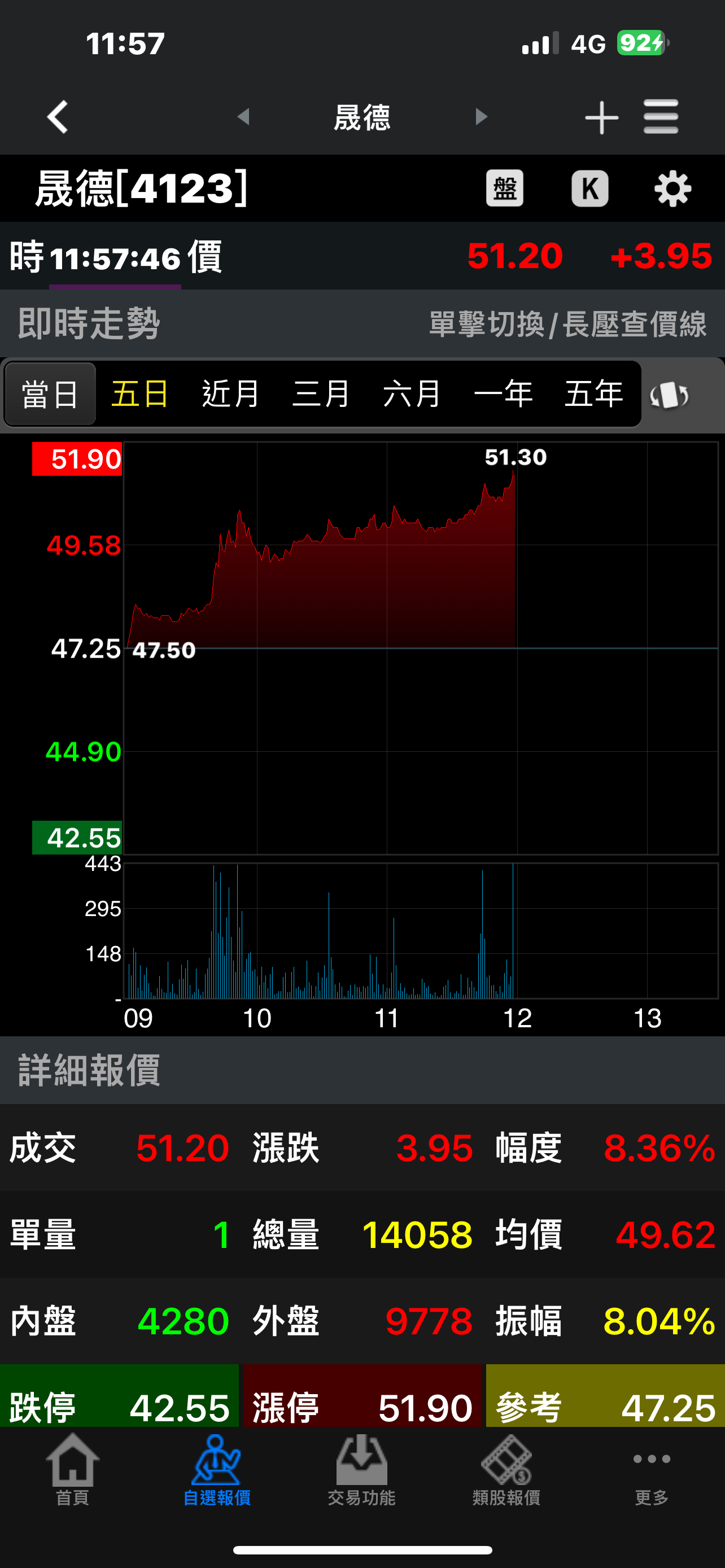Add 晟德 with the plus icon

click(601, 117)
